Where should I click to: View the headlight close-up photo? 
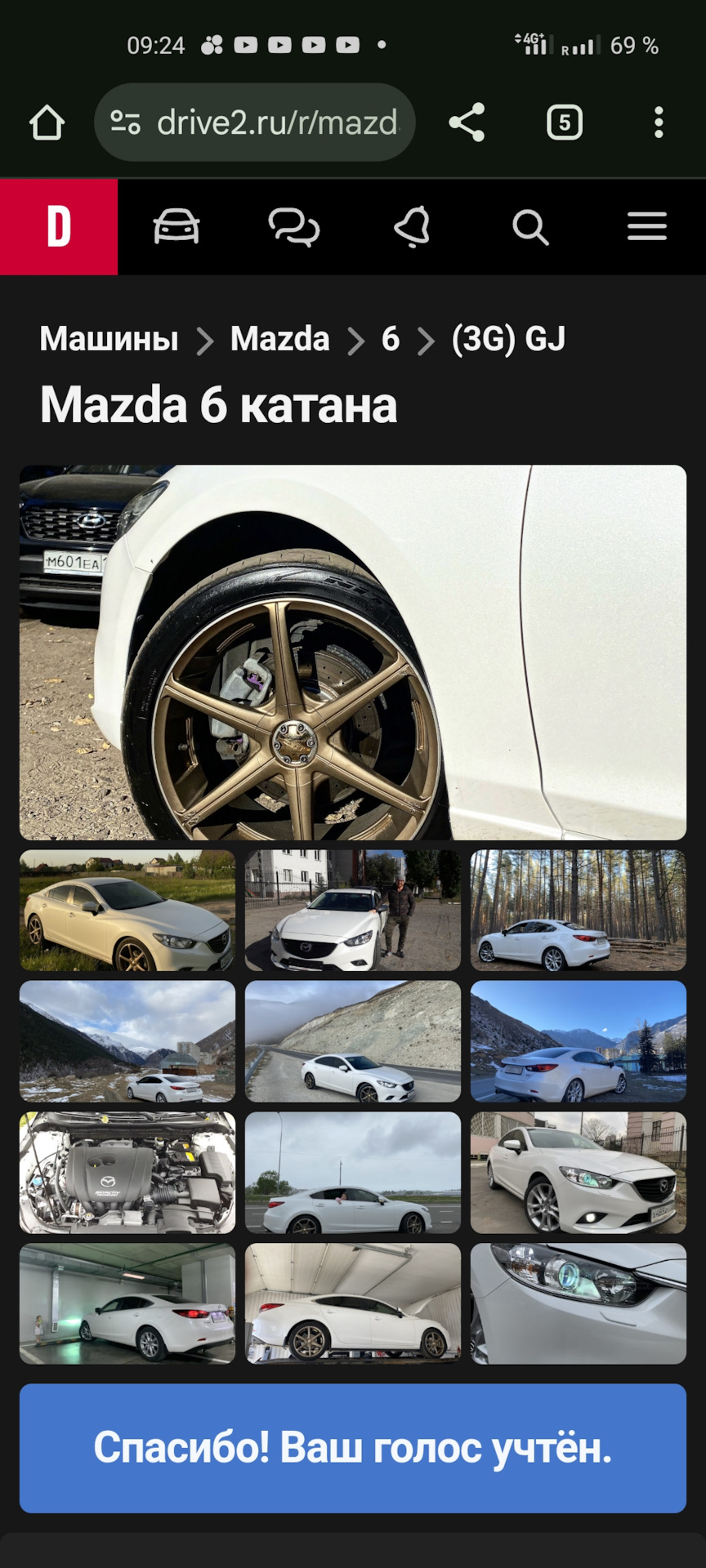[579, 1303]
